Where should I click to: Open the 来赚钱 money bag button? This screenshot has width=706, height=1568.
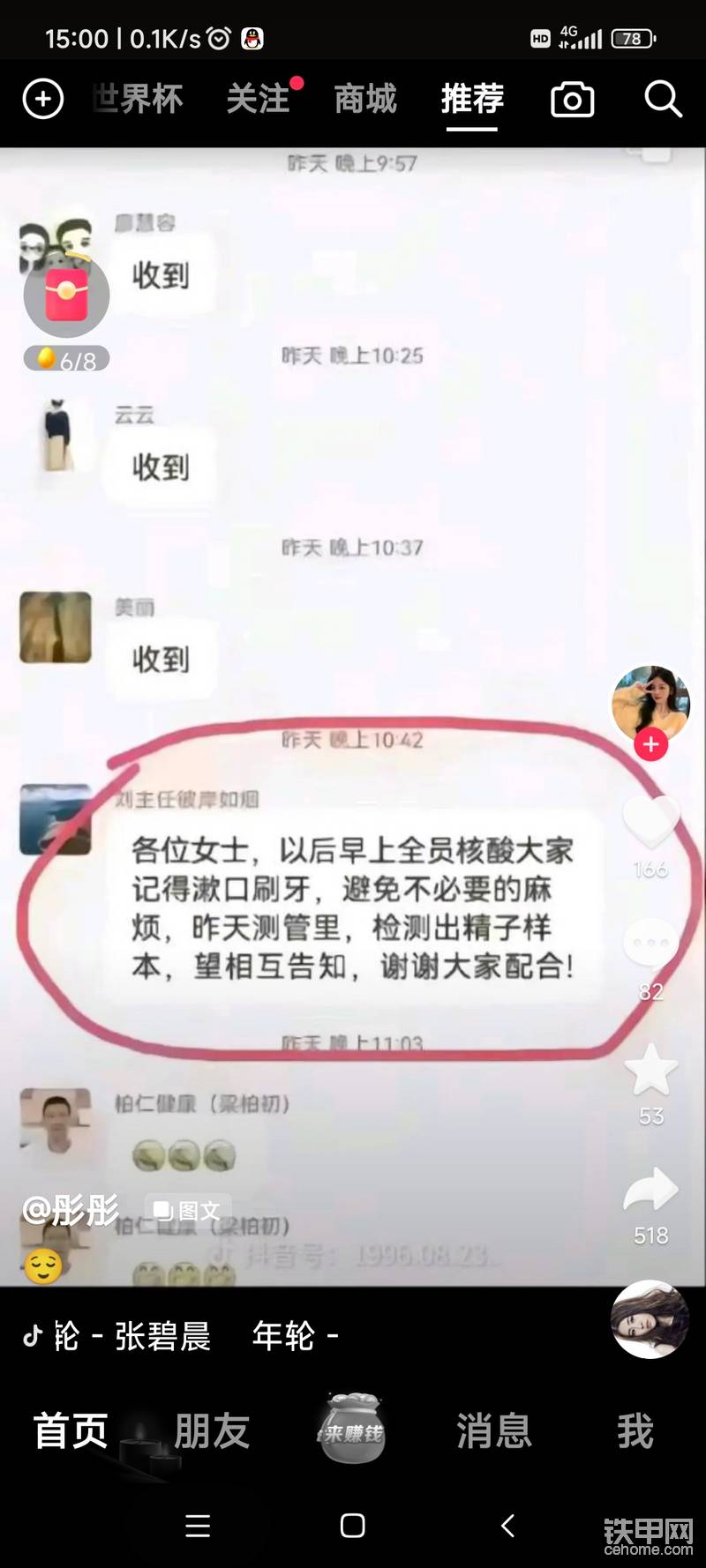tap(352, 1429)
